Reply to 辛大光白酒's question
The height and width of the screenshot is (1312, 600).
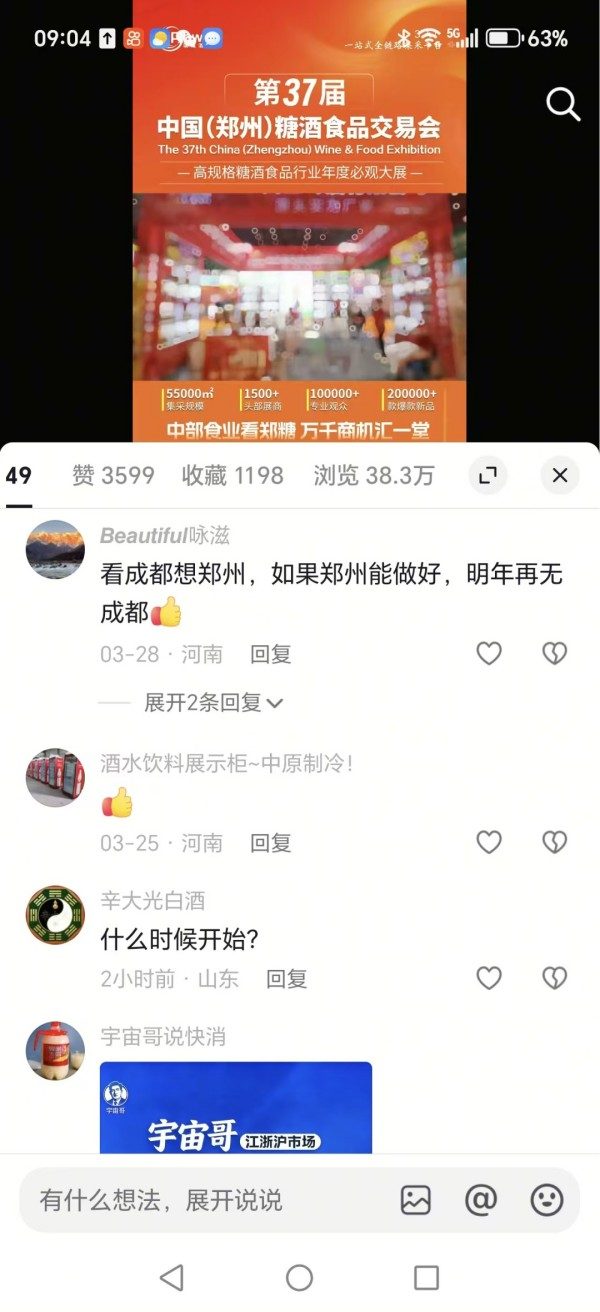coord(286,979)
